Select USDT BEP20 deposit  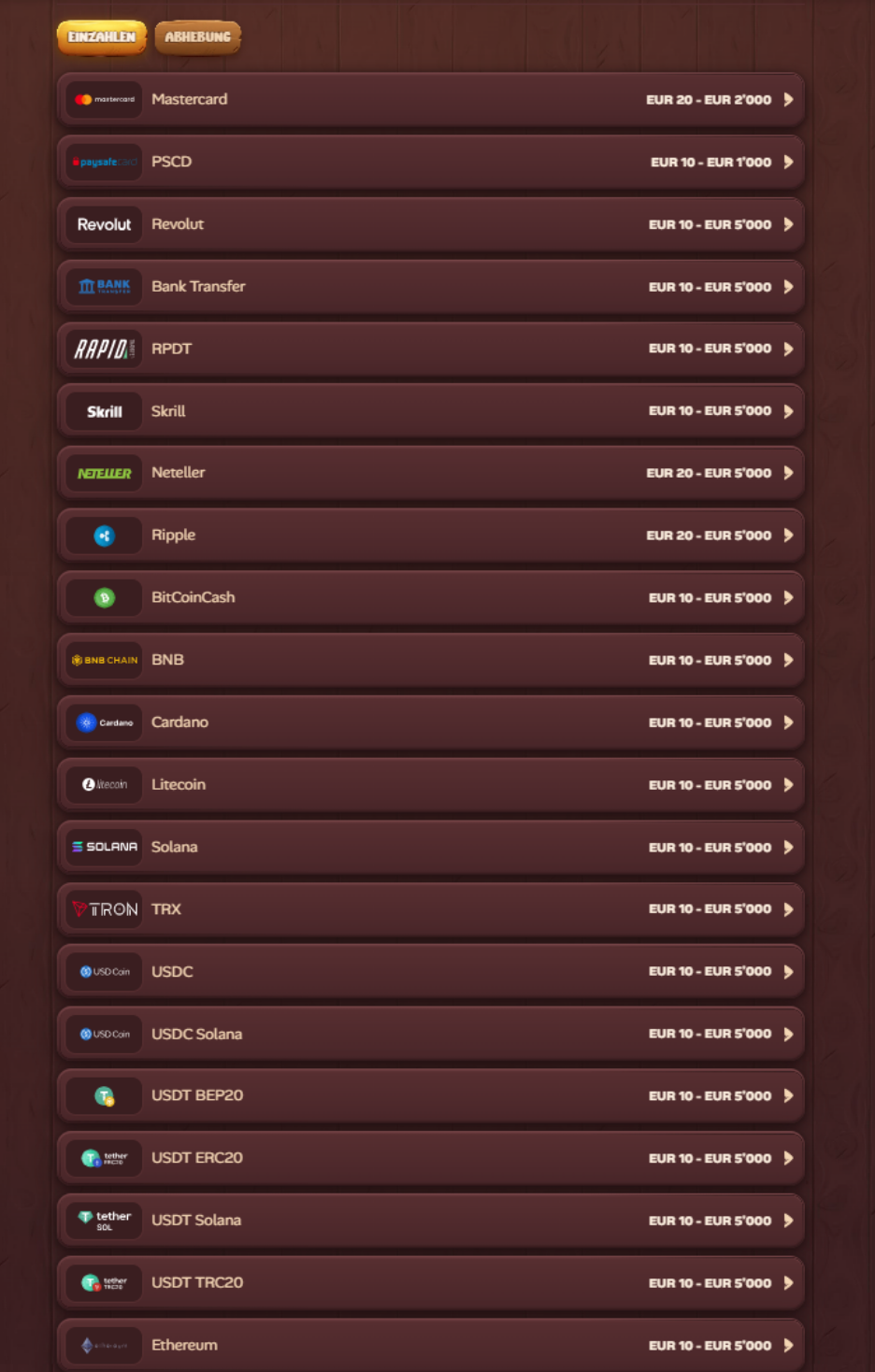coord(430,1095)
